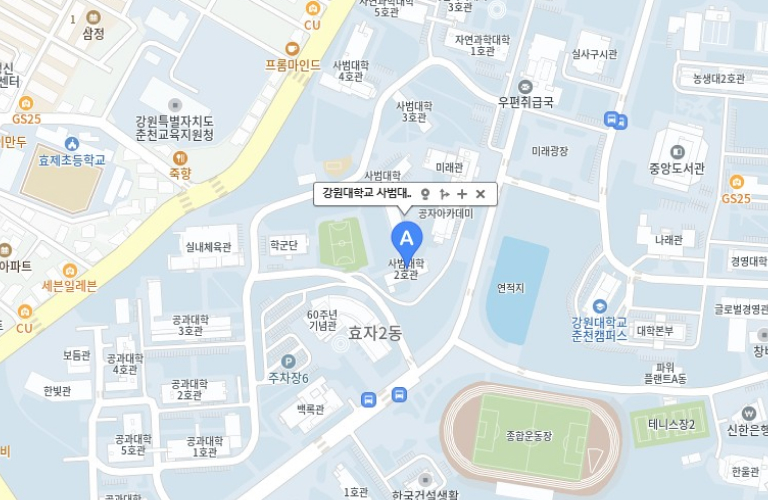This screenshot has height=500, width=768.
Task: Select the blue marker A on the map
Action: click(x=406, y=238)
